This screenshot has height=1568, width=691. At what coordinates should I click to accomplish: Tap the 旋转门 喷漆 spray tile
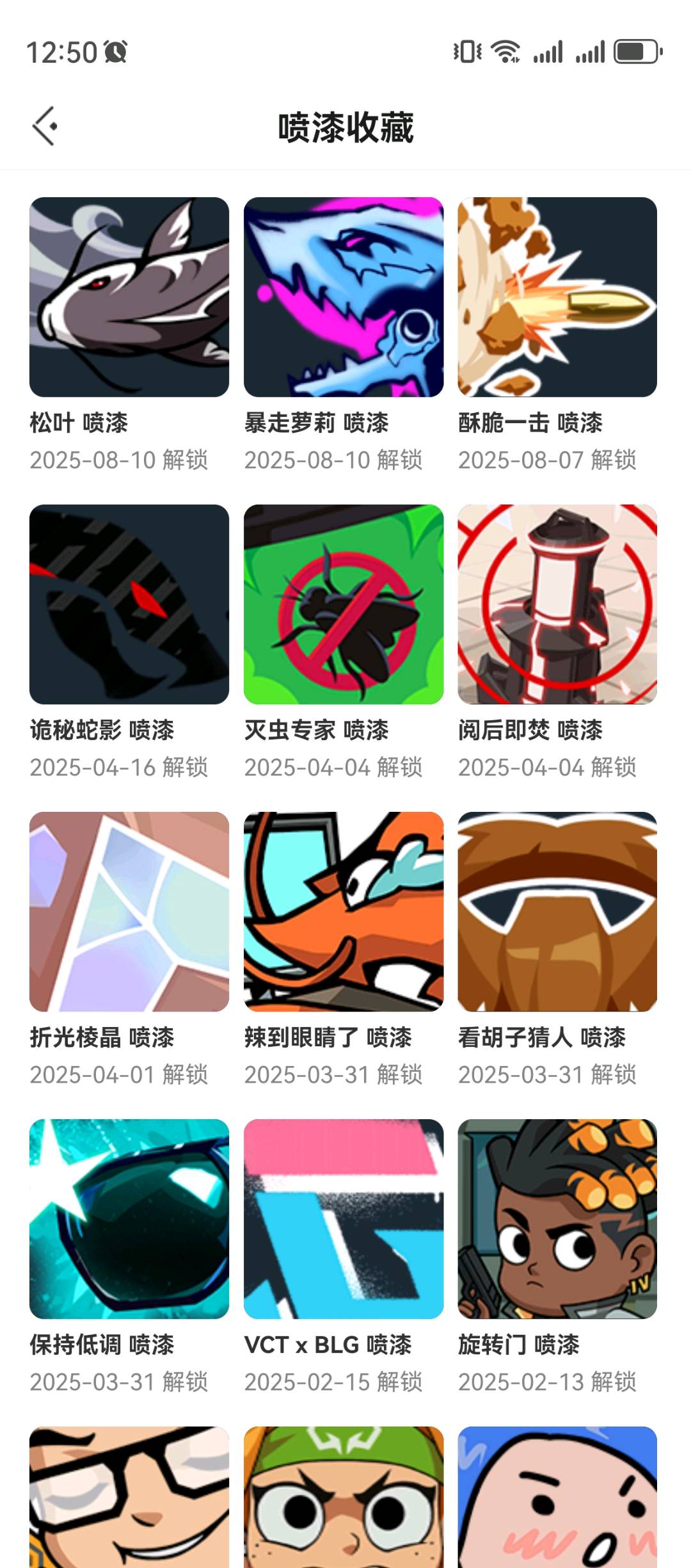click(557, 1219)
